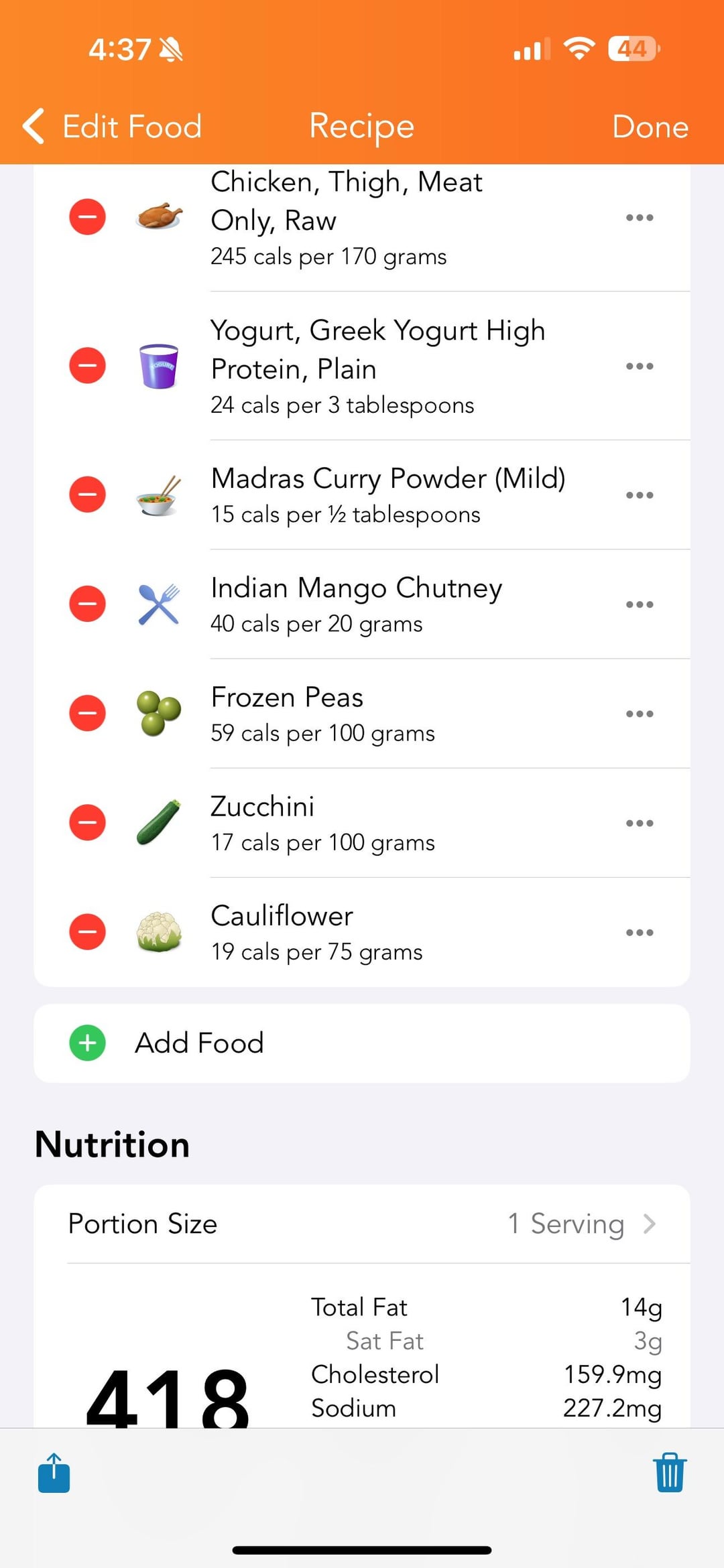Show options for Madras Curry Powder
This screenshot has height=1568, width=724.
[639, 495]
